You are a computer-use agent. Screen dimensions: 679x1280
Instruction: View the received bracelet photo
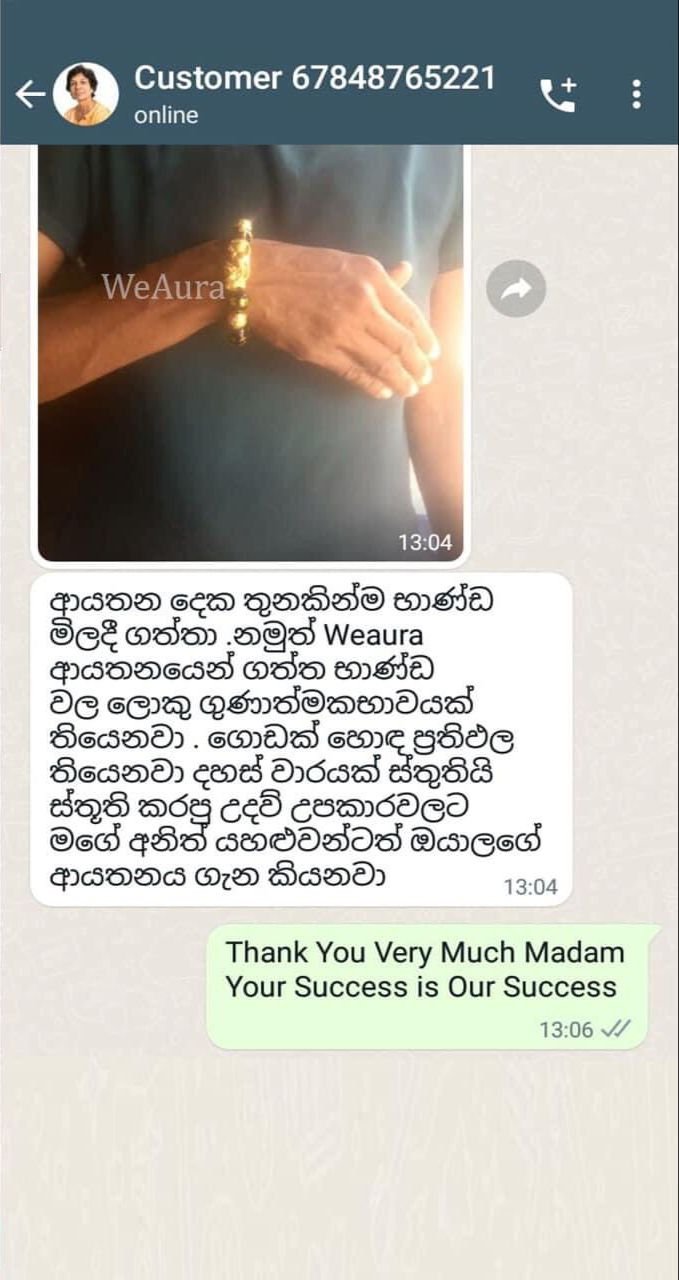click(x=250, y=350)
